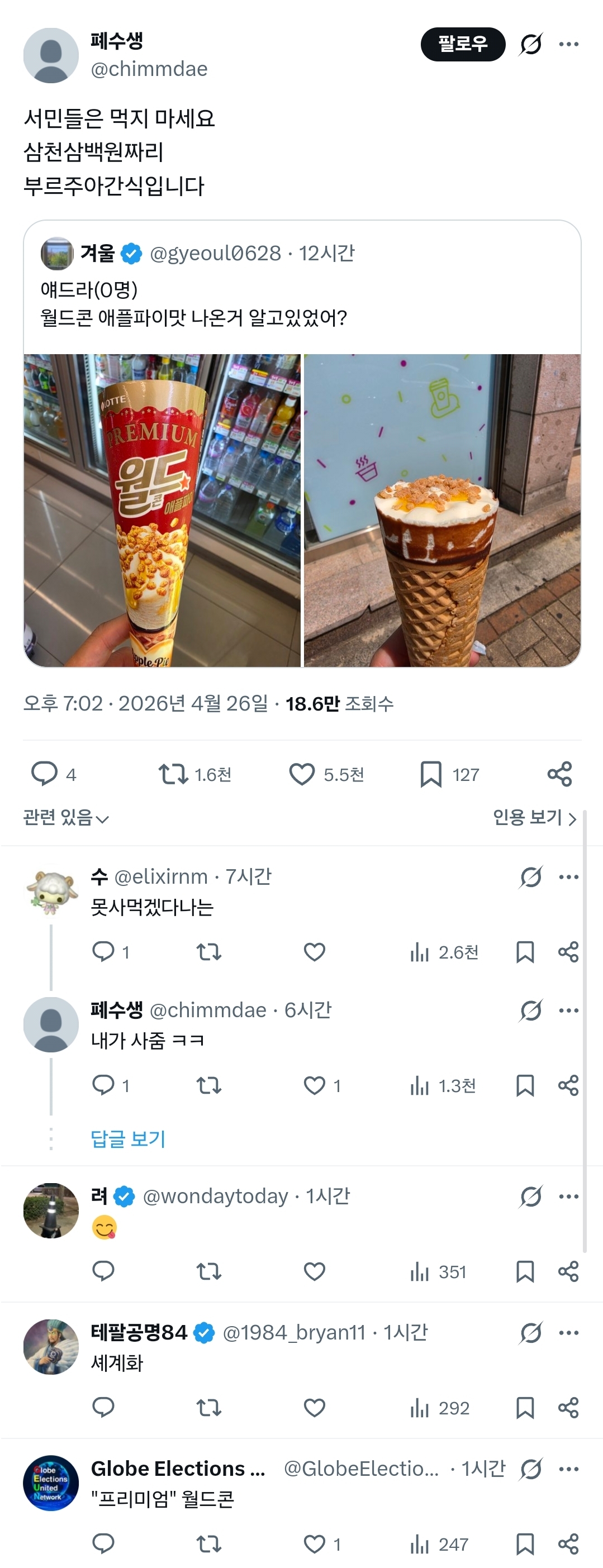
Task: Share the main post
Action: [560, 774]
